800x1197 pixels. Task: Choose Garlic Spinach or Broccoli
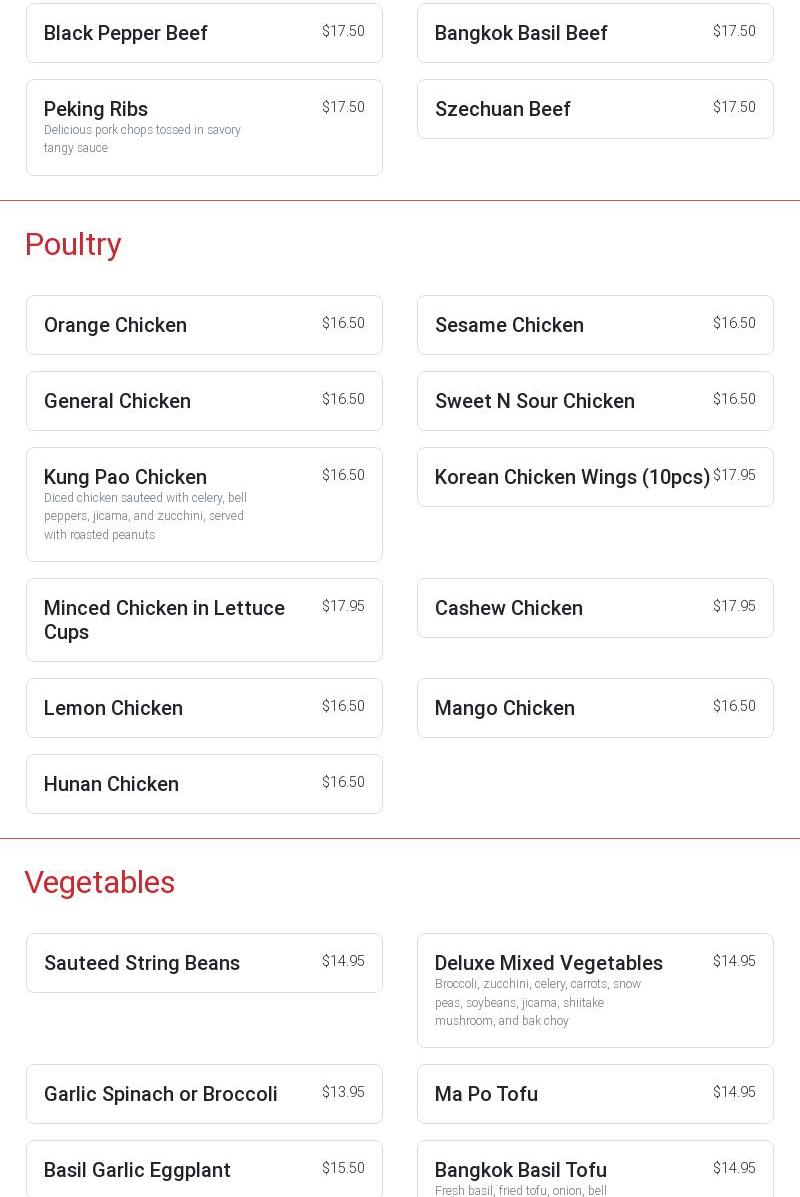click(204, 1094)
